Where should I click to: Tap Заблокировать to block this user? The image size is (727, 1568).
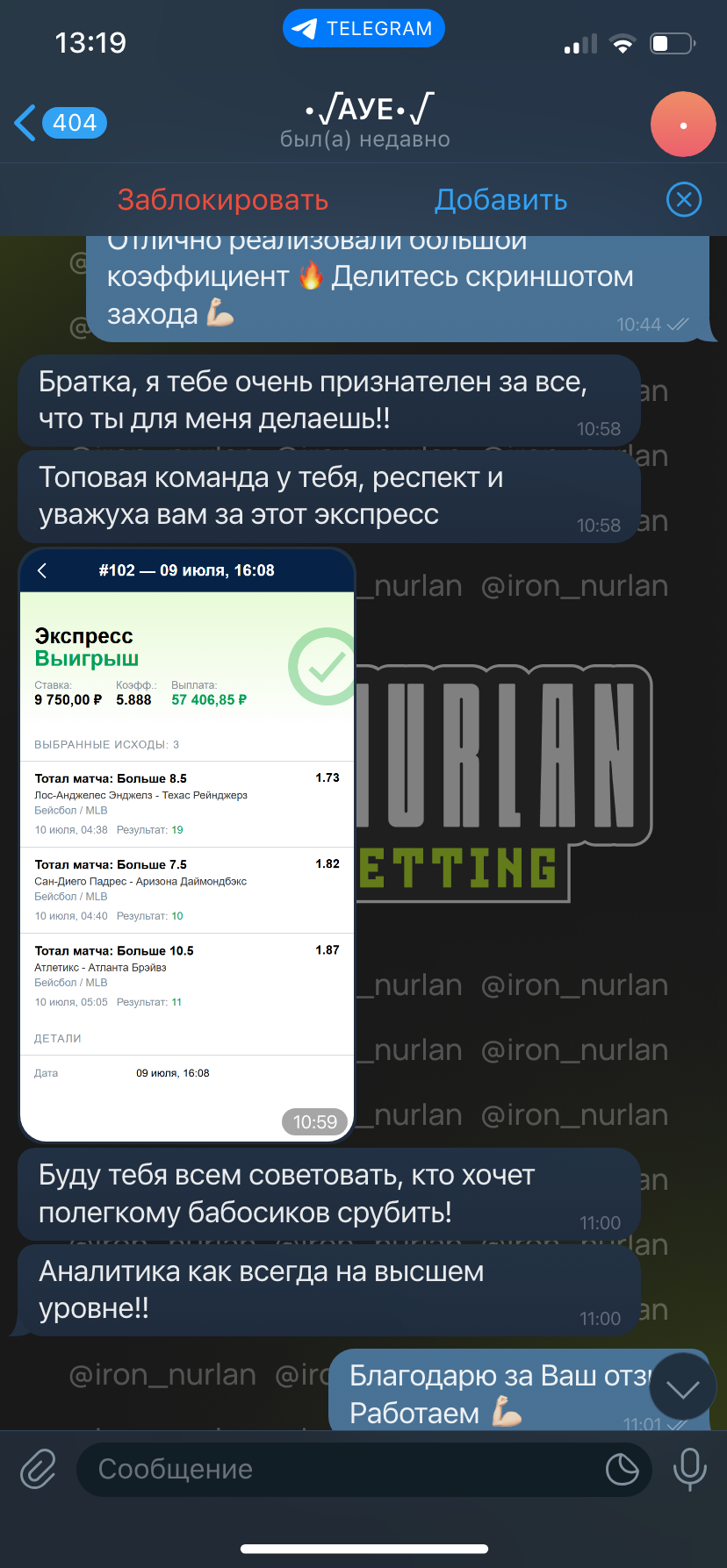223,200
